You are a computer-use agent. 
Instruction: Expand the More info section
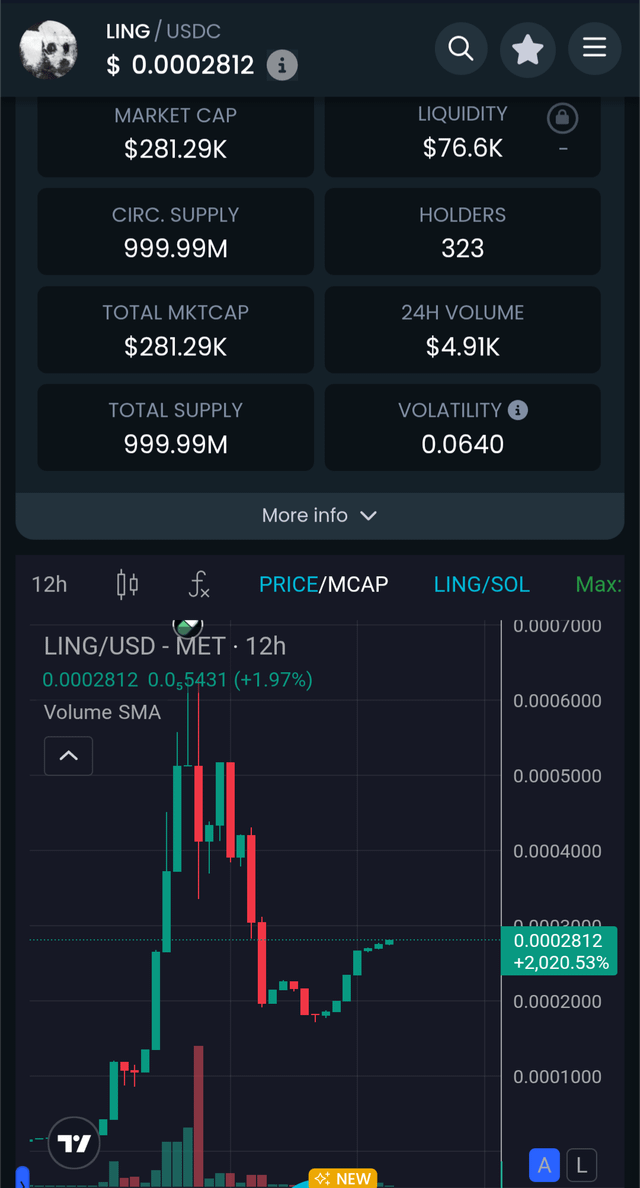point(319,515)
